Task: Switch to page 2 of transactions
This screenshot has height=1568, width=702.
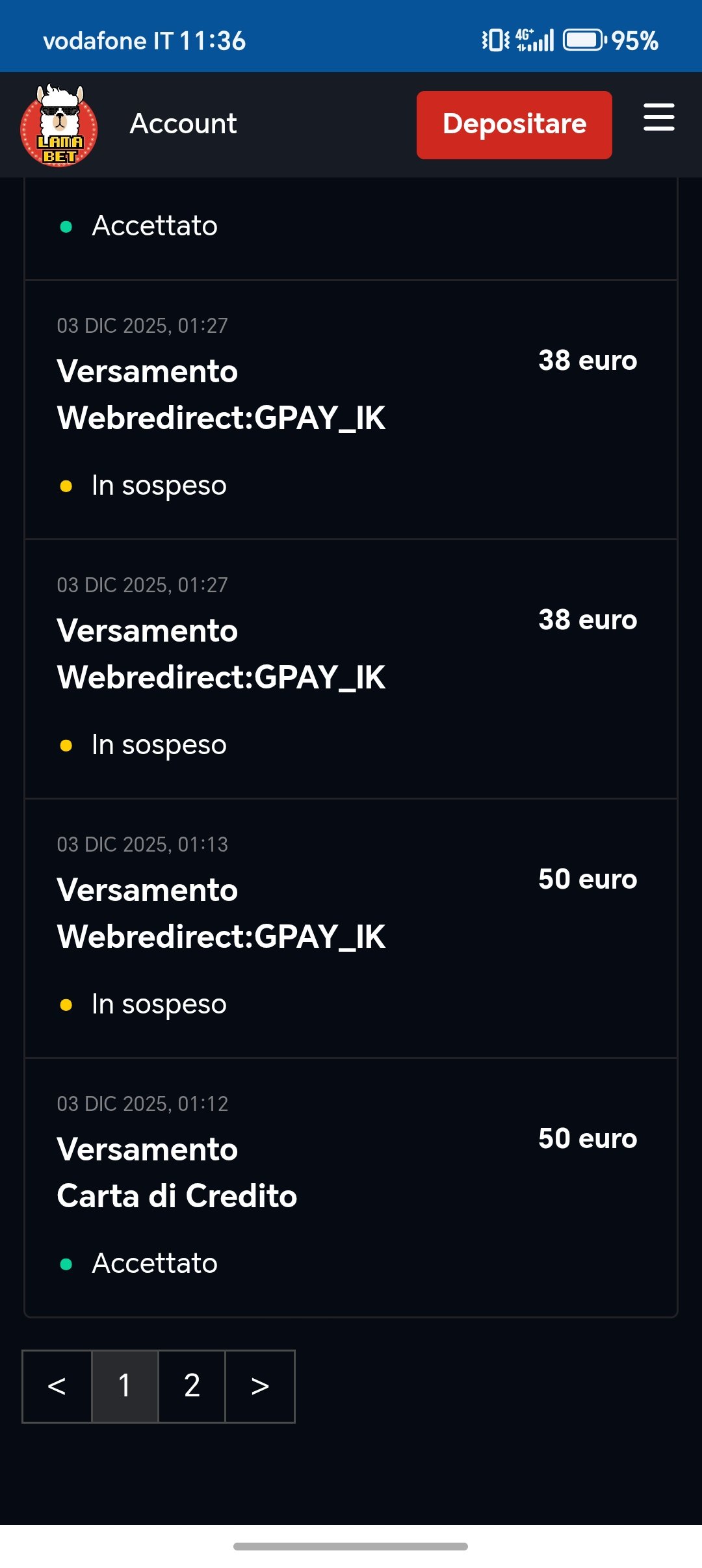Action: coord(192,1385)
